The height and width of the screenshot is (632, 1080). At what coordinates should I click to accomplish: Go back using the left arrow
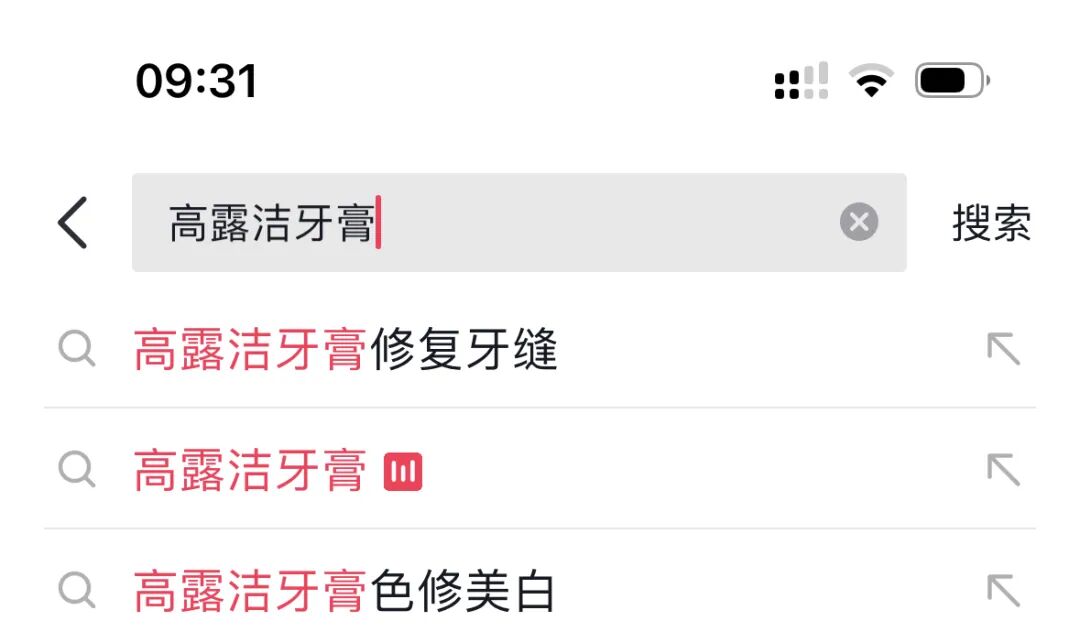coord(73,222)
